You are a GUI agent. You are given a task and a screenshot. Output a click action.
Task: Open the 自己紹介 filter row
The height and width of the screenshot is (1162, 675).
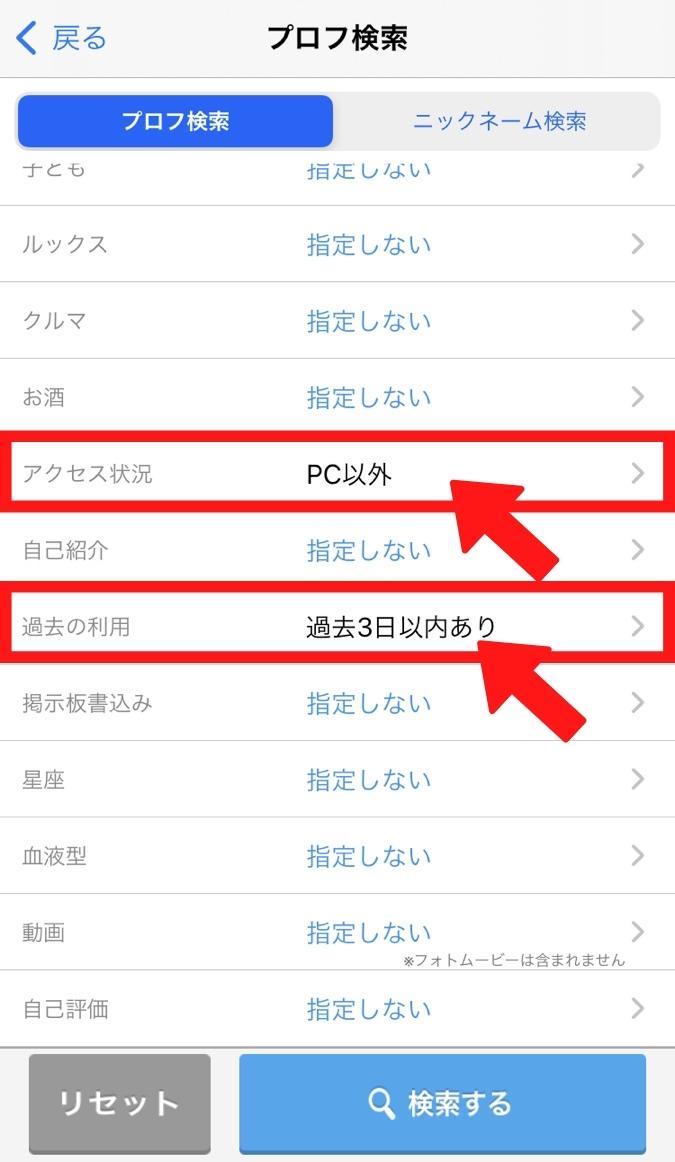point(337,550)
